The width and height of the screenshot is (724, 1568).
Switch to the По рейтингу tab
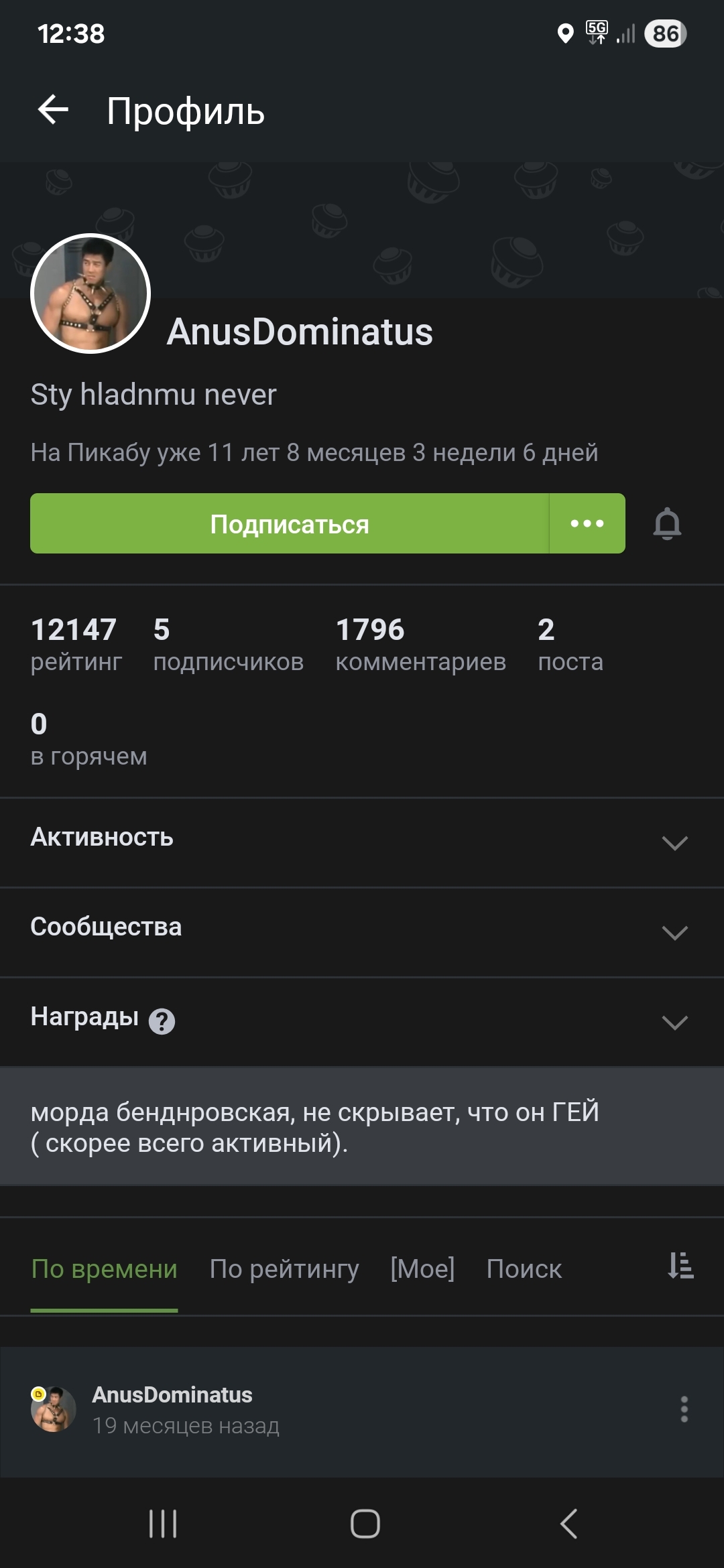pos(284,1268)
